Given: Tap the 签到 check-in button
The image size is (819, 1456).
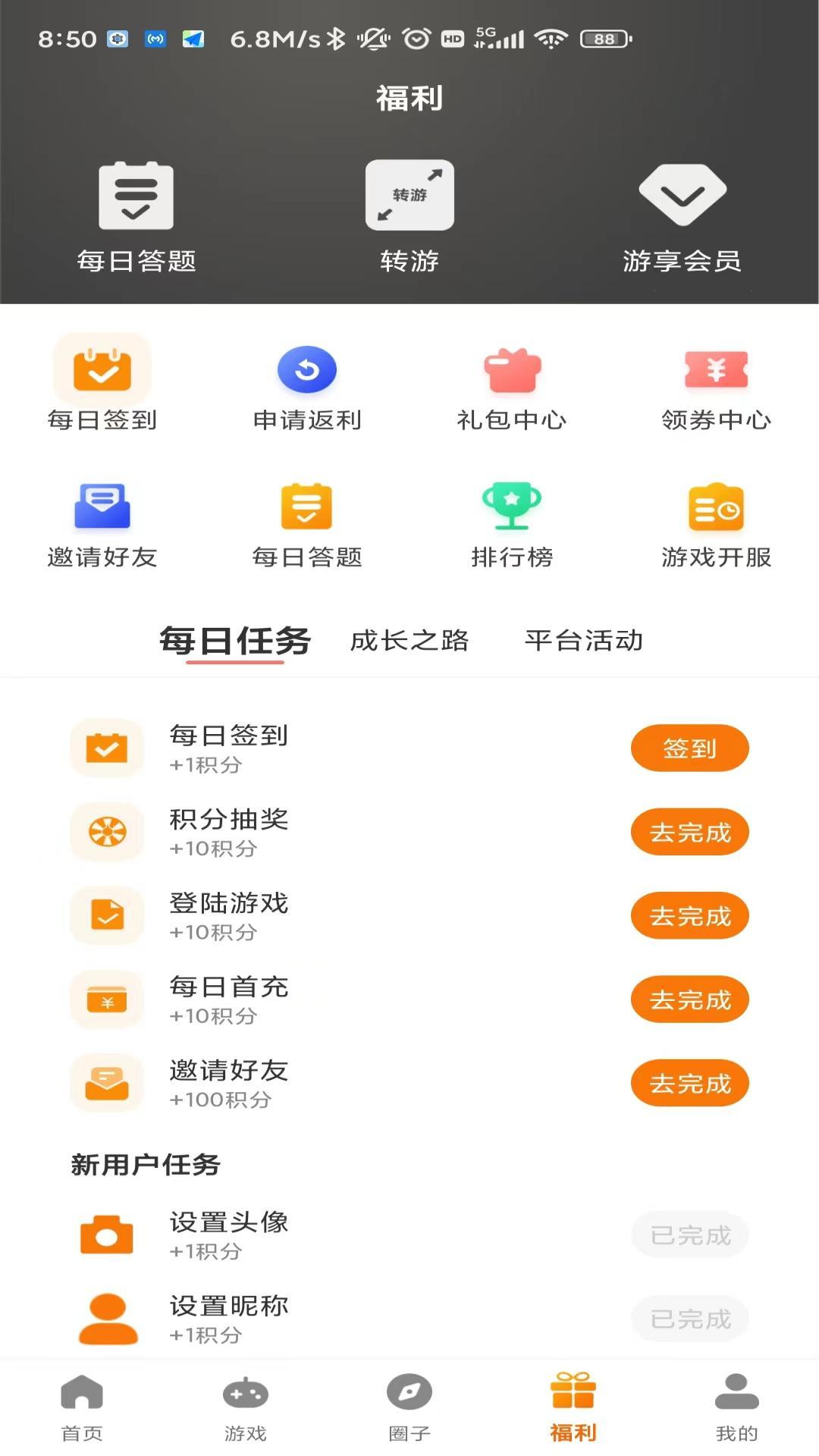Looking at the screenshot, I should coord(689,748).
